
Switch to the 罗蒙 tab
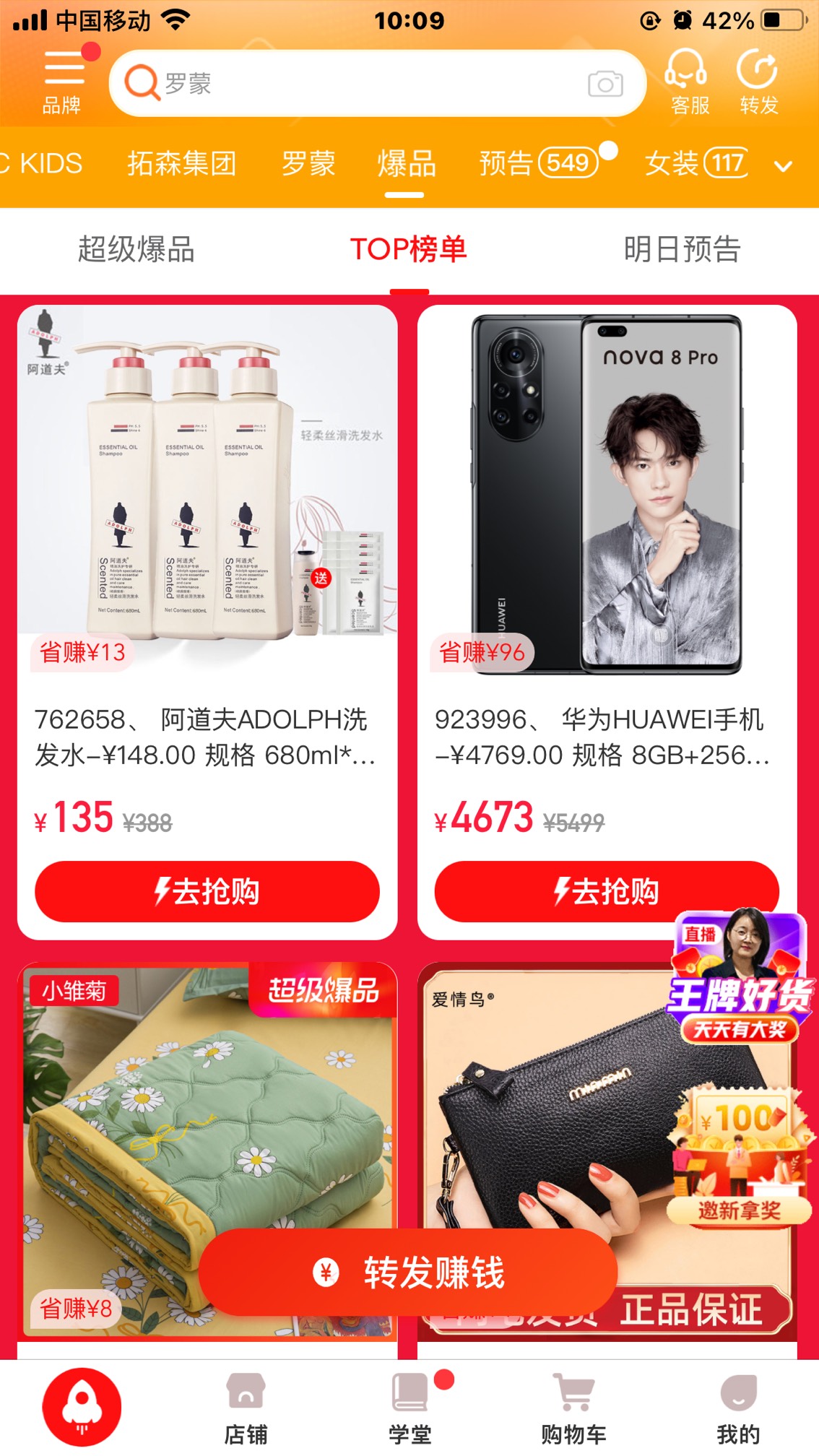click(x=308, y=163)
